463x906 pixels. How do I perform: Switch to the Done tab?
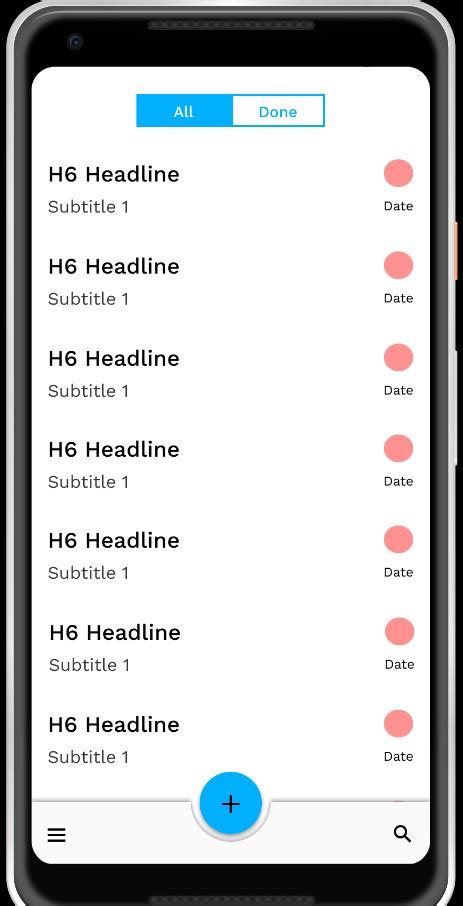pos(278,111)
